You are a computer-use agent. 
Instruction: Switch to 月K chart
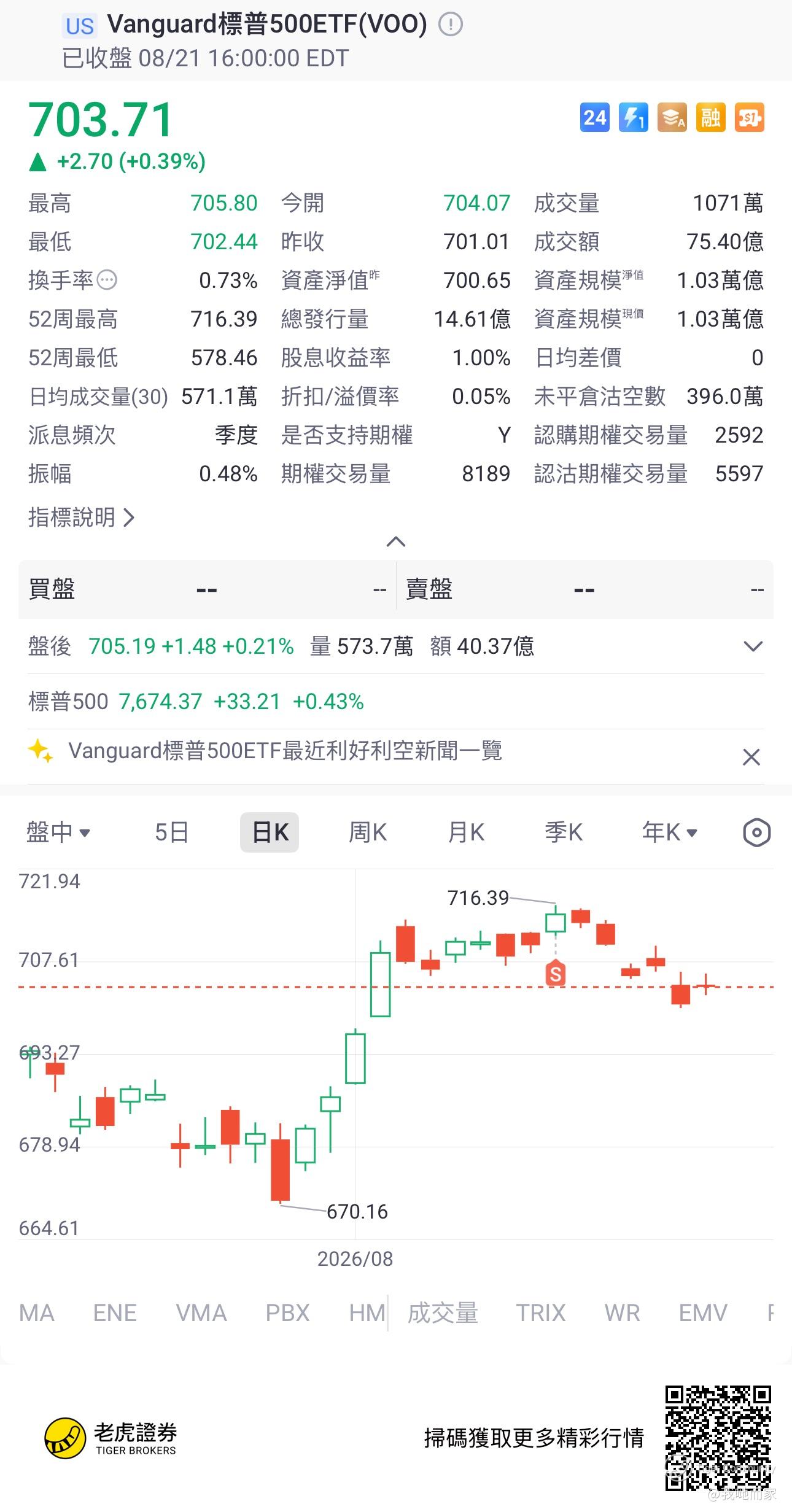pyautogui.click(x=466, y=832)
